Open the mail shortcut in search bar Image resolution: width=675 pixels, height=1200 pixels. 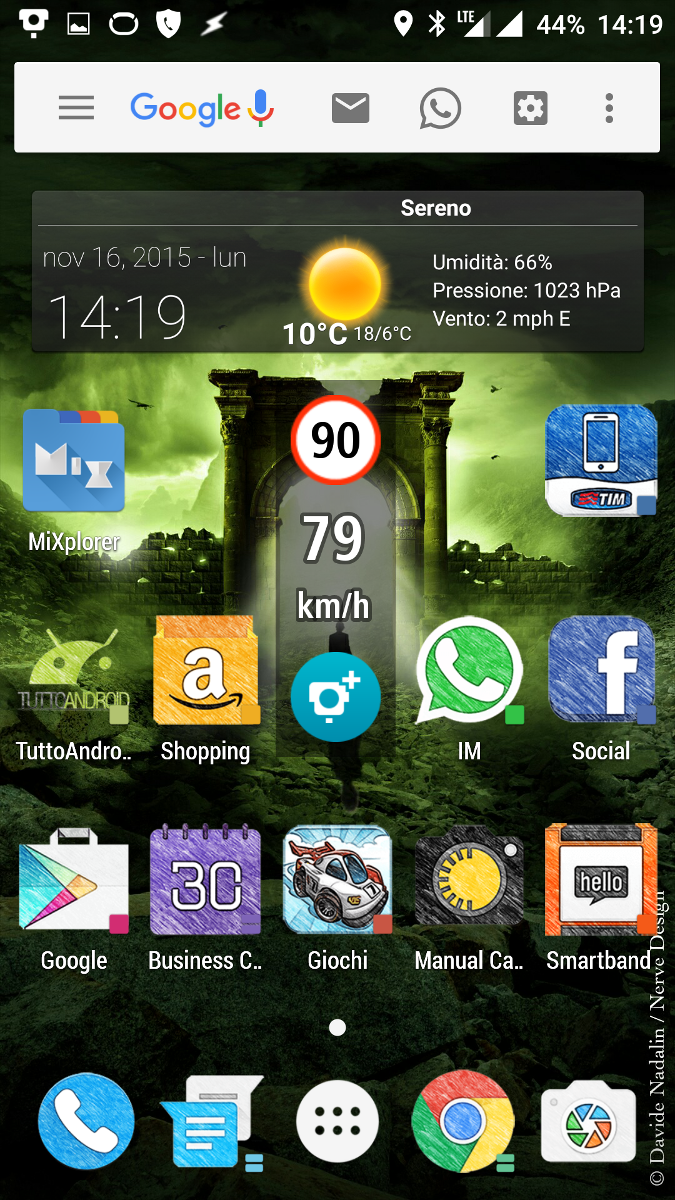point(351,108)
